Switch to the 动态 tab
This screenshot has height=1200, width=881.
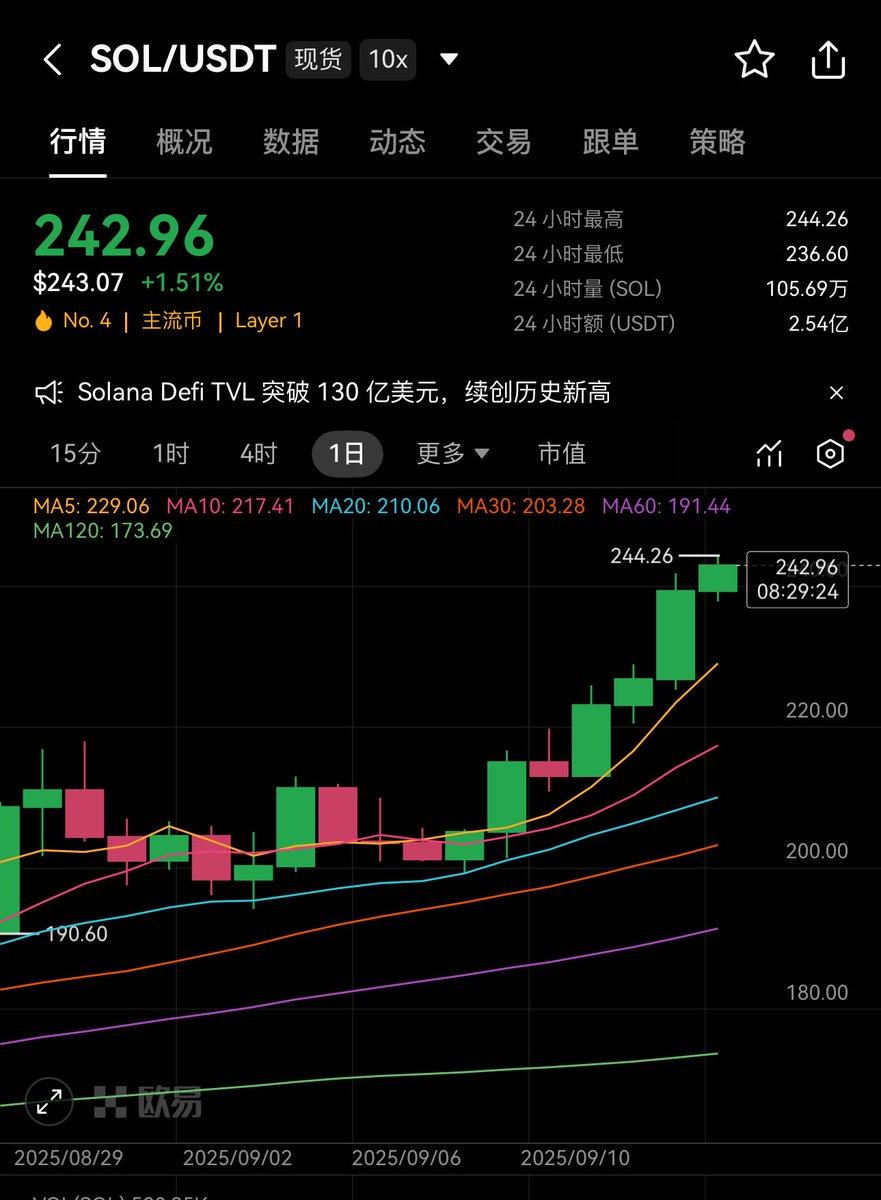(x=397, y=142)
